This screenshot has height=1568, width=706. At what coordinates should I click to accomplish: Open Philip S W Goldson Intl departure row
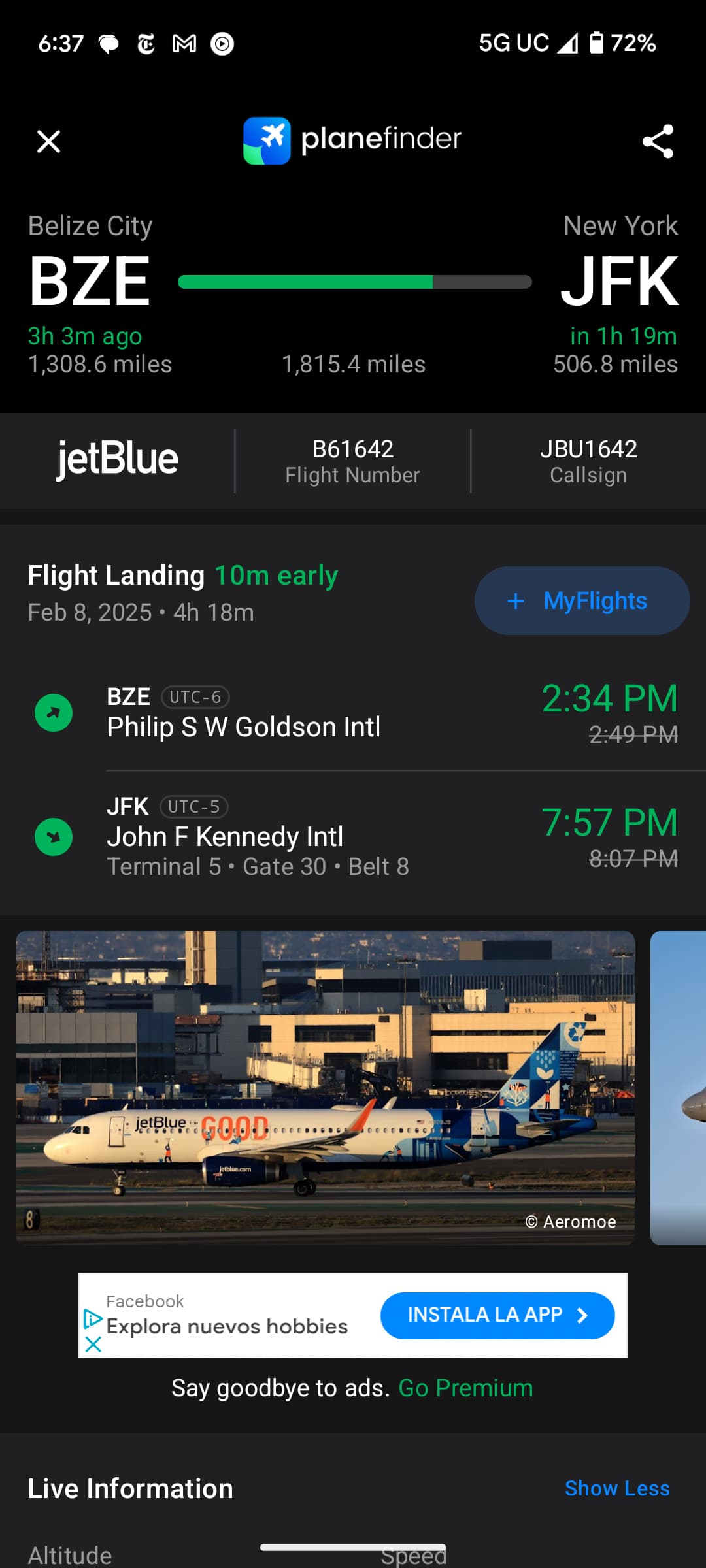point(353,713)
